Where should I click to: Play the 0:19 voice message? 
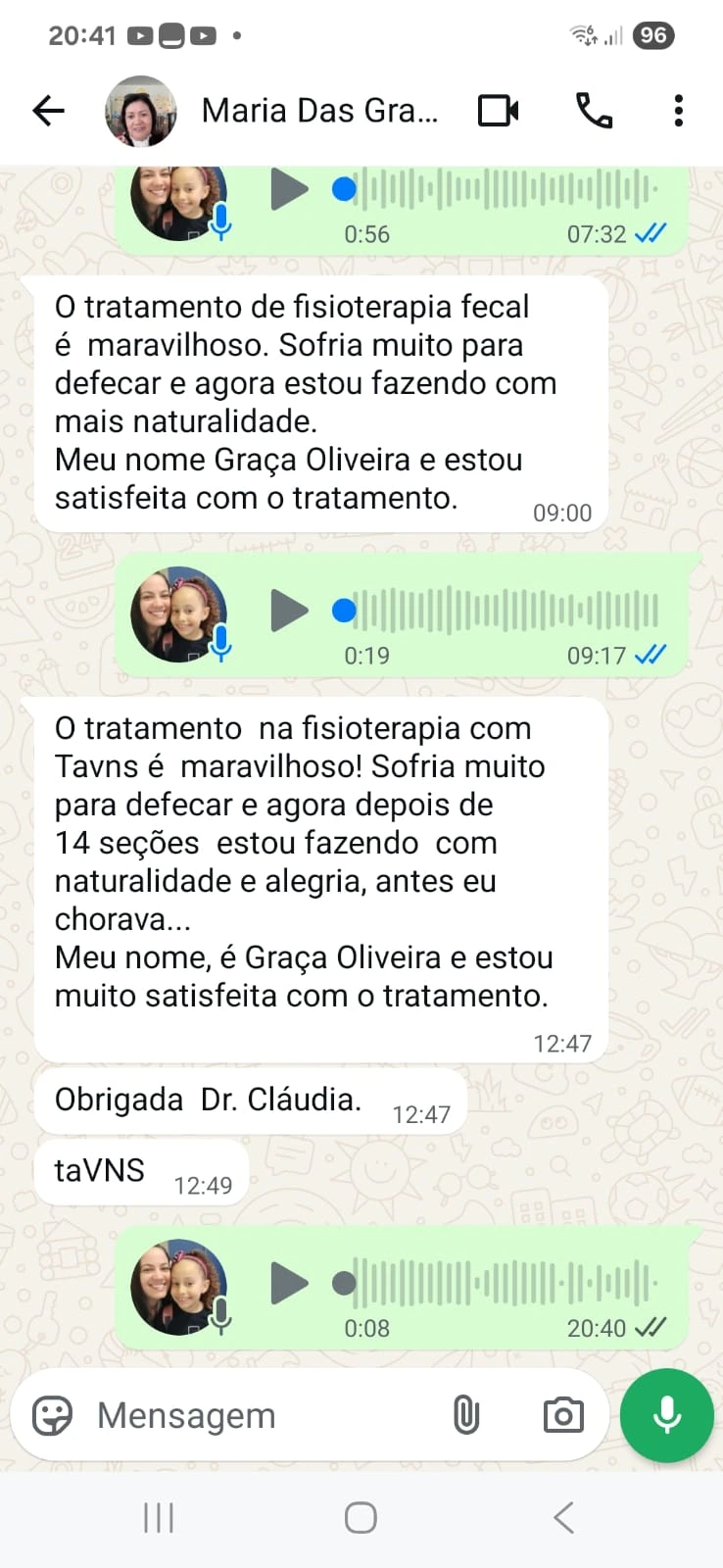(x=288, y=611)
